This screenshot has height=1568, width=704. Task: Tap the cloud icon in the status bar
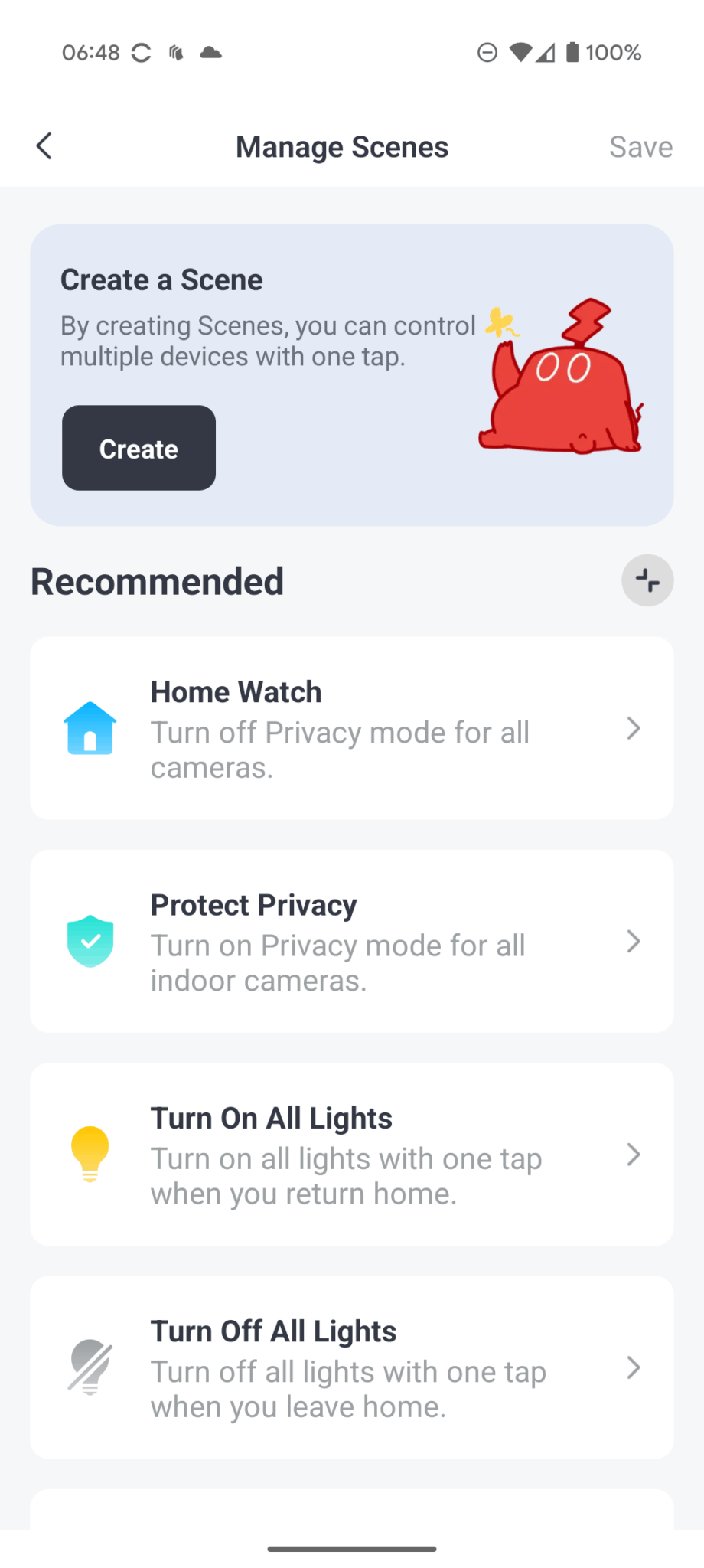click(210, 52)
